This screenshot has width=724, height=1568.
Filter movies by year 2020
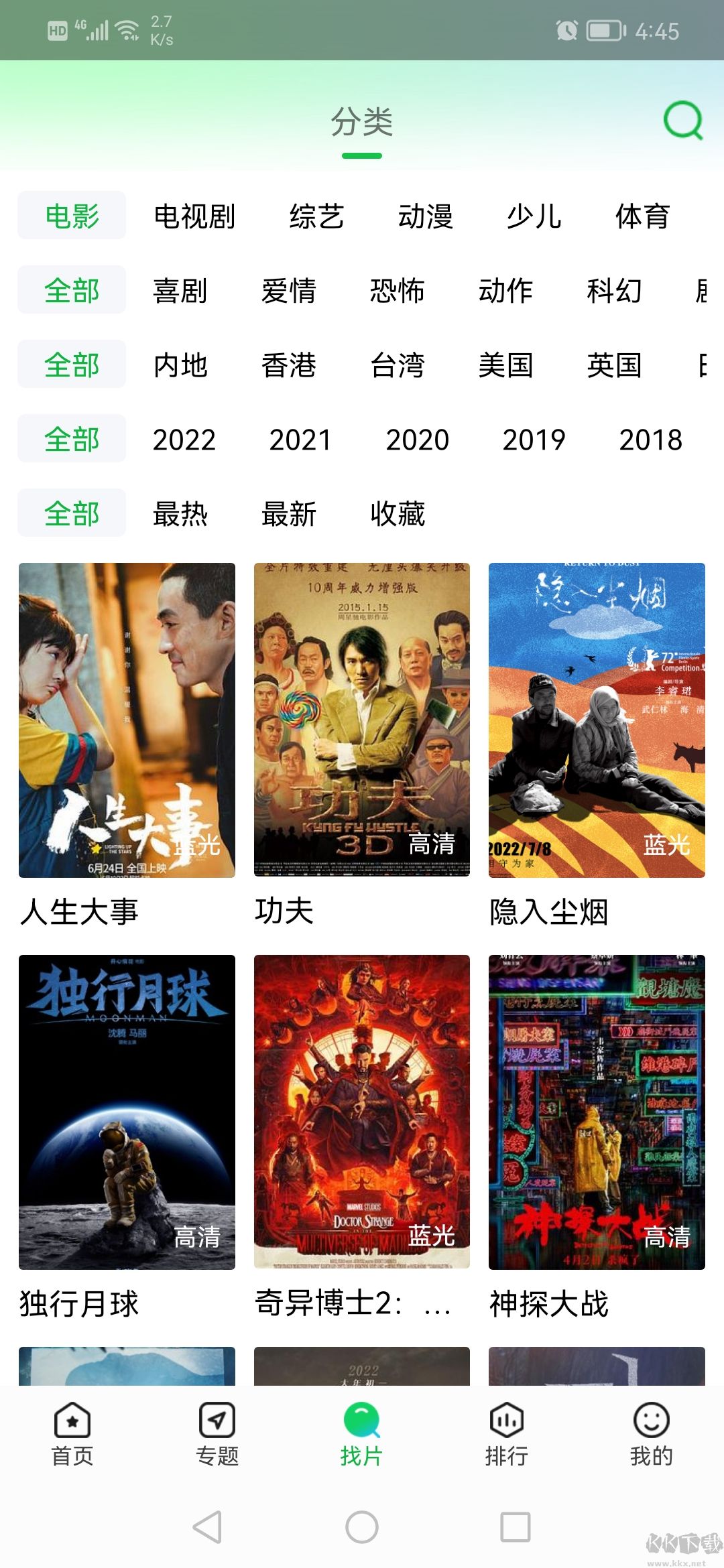[x=418, y=440]
